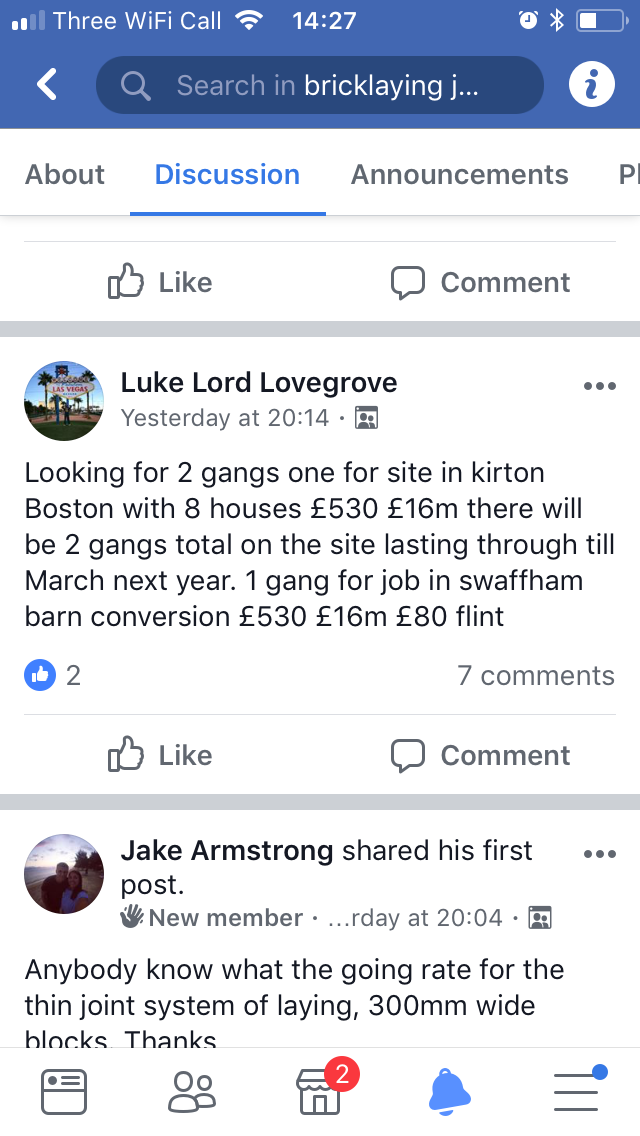View Luke Lord Lovegrove's profile picture

point(64,401)
